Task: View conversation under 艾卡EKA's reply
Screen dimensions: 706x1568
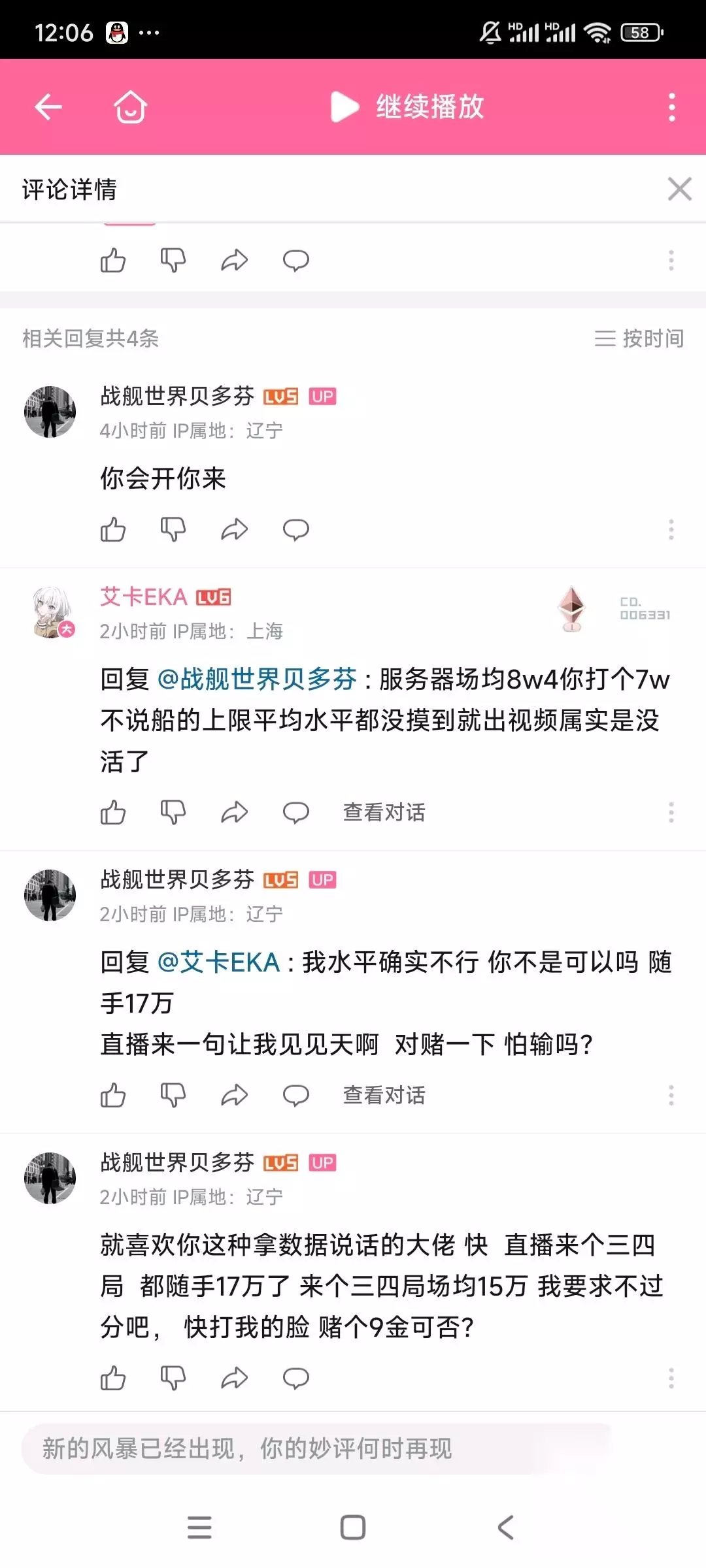Action: pyautogui.click(x=384, y=813)
